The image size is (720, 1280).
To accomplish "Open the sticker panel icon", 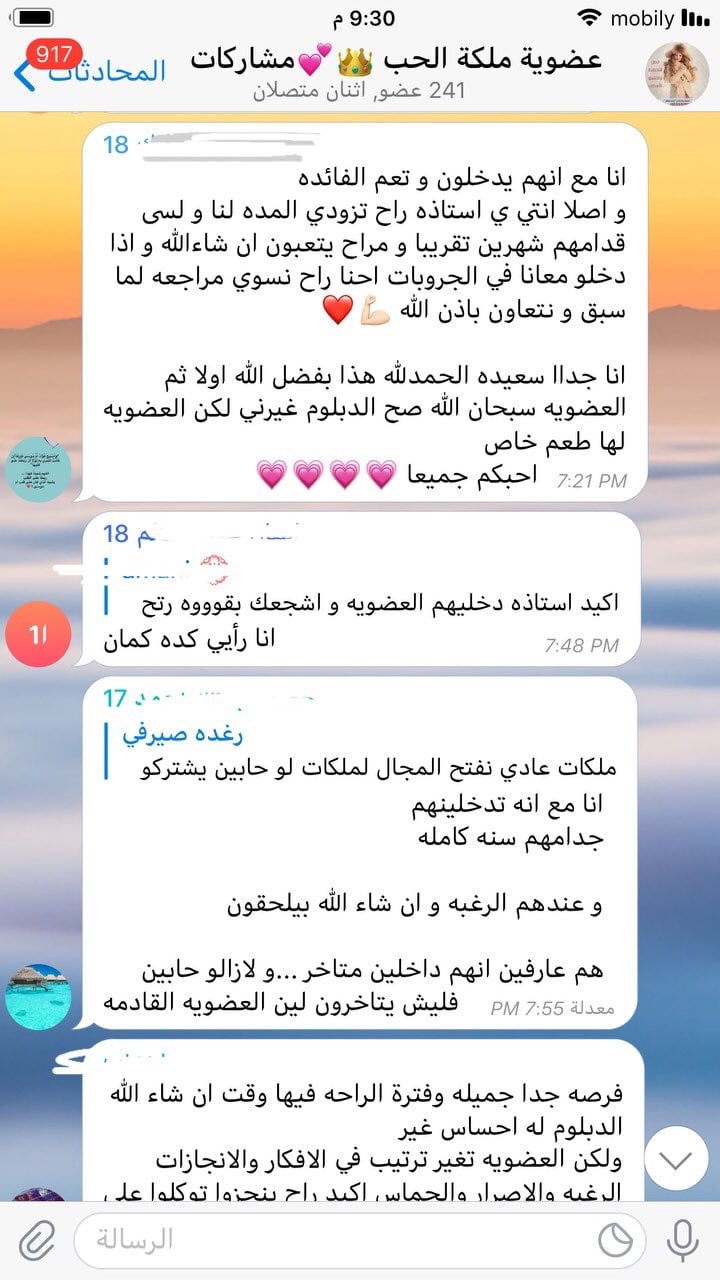I will tap(615, 1240).
